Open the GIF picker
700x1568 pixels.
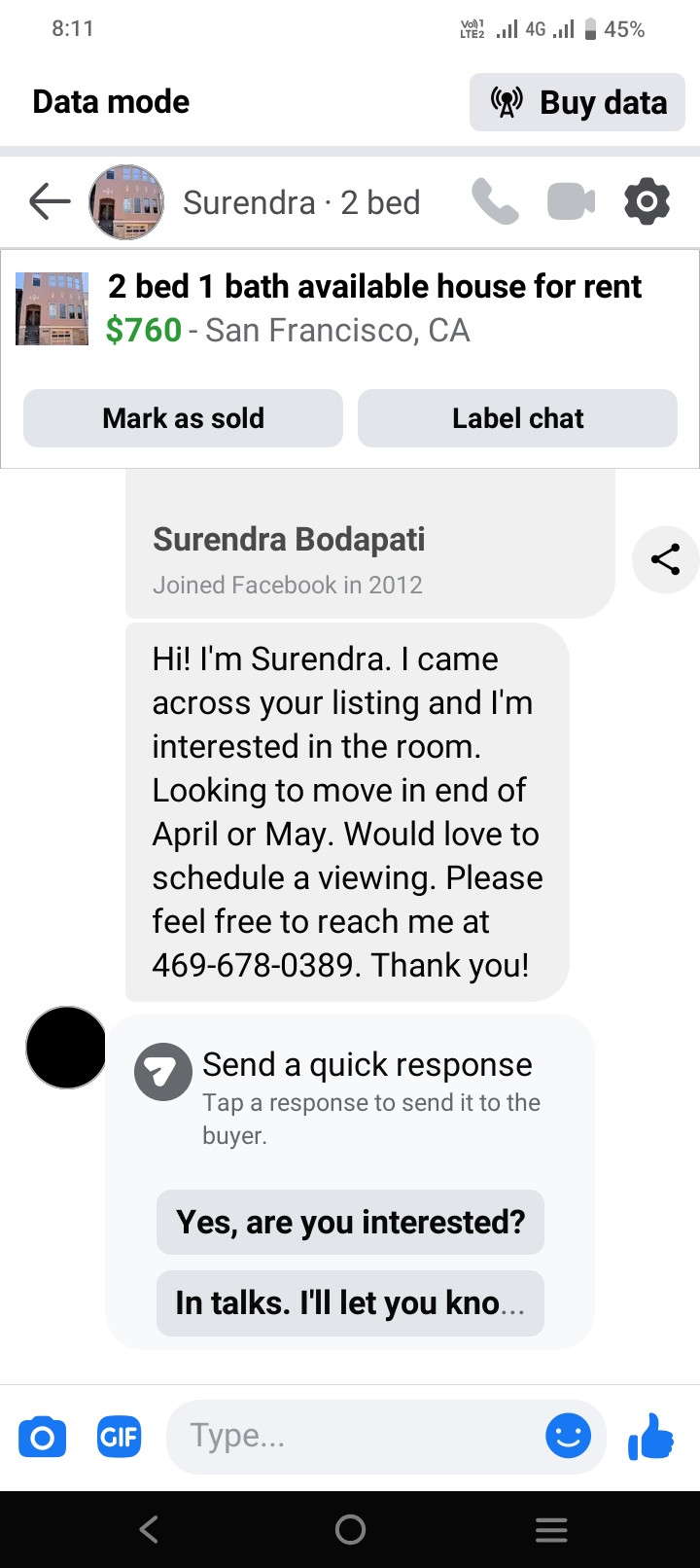[x=120, y=1437]
